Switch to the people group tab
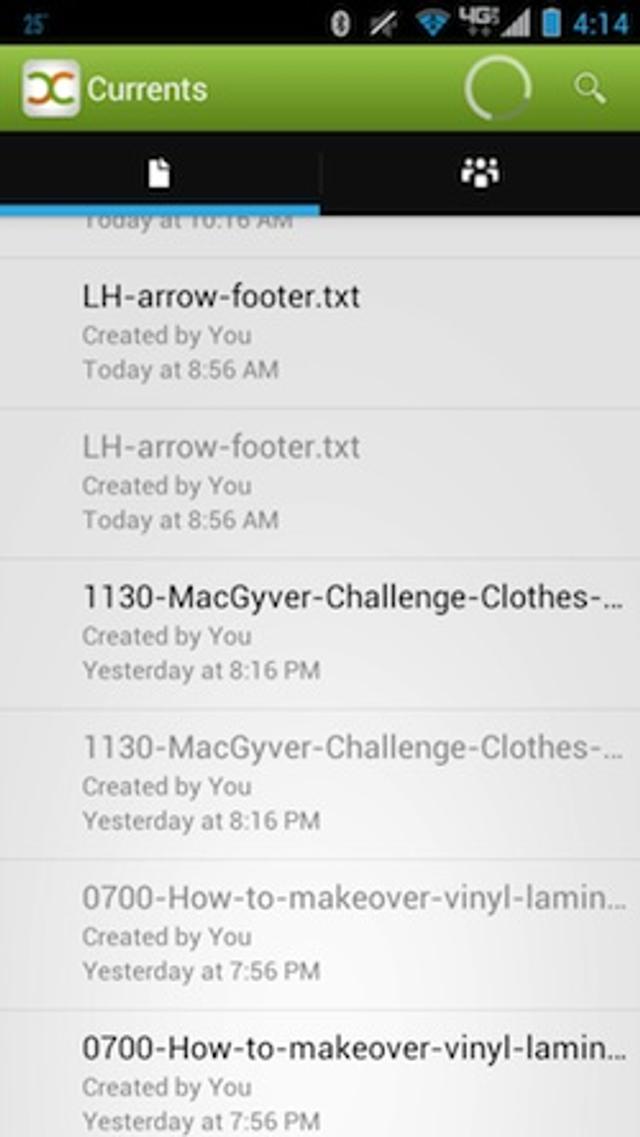640x1137 pixels. (x=480, y=173)
